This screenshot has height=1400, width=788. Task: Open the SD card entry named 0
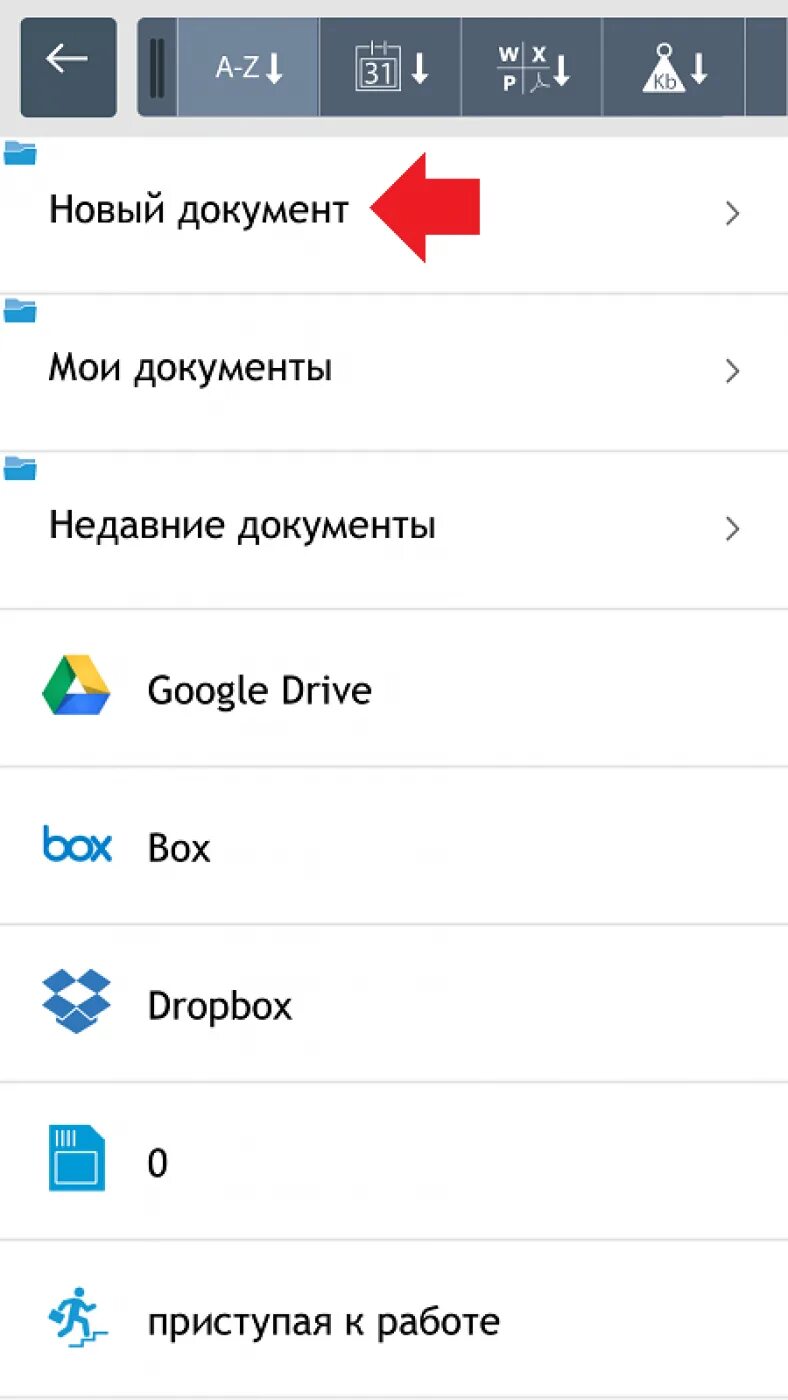[x=394, y=1161]
